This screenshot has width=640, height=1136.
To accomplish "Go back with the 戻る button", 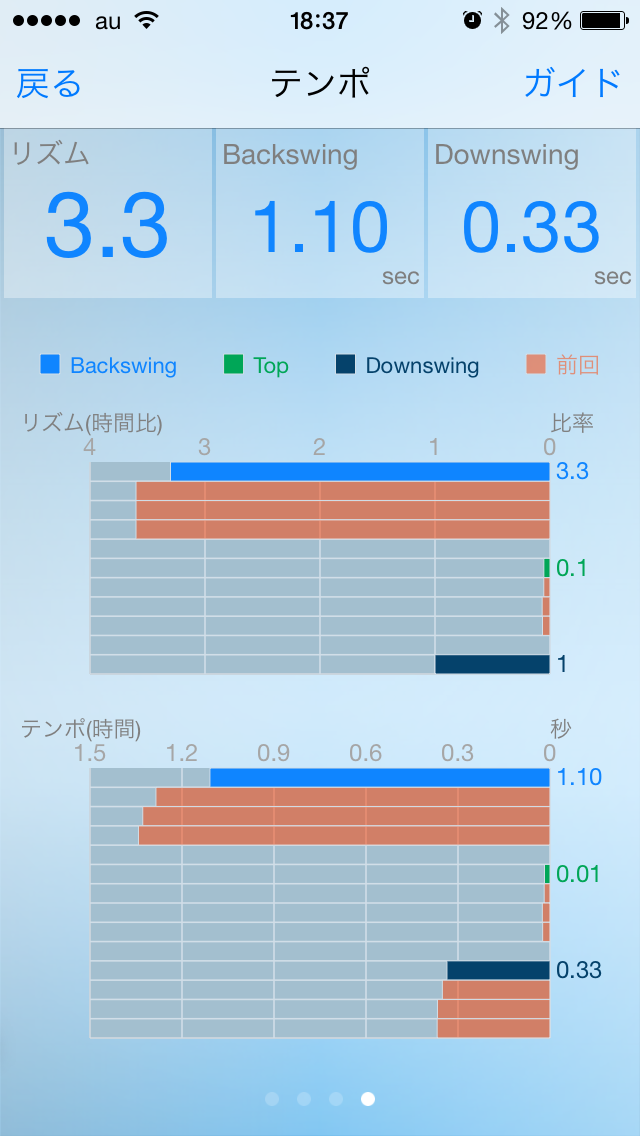I will click(49, 83).
